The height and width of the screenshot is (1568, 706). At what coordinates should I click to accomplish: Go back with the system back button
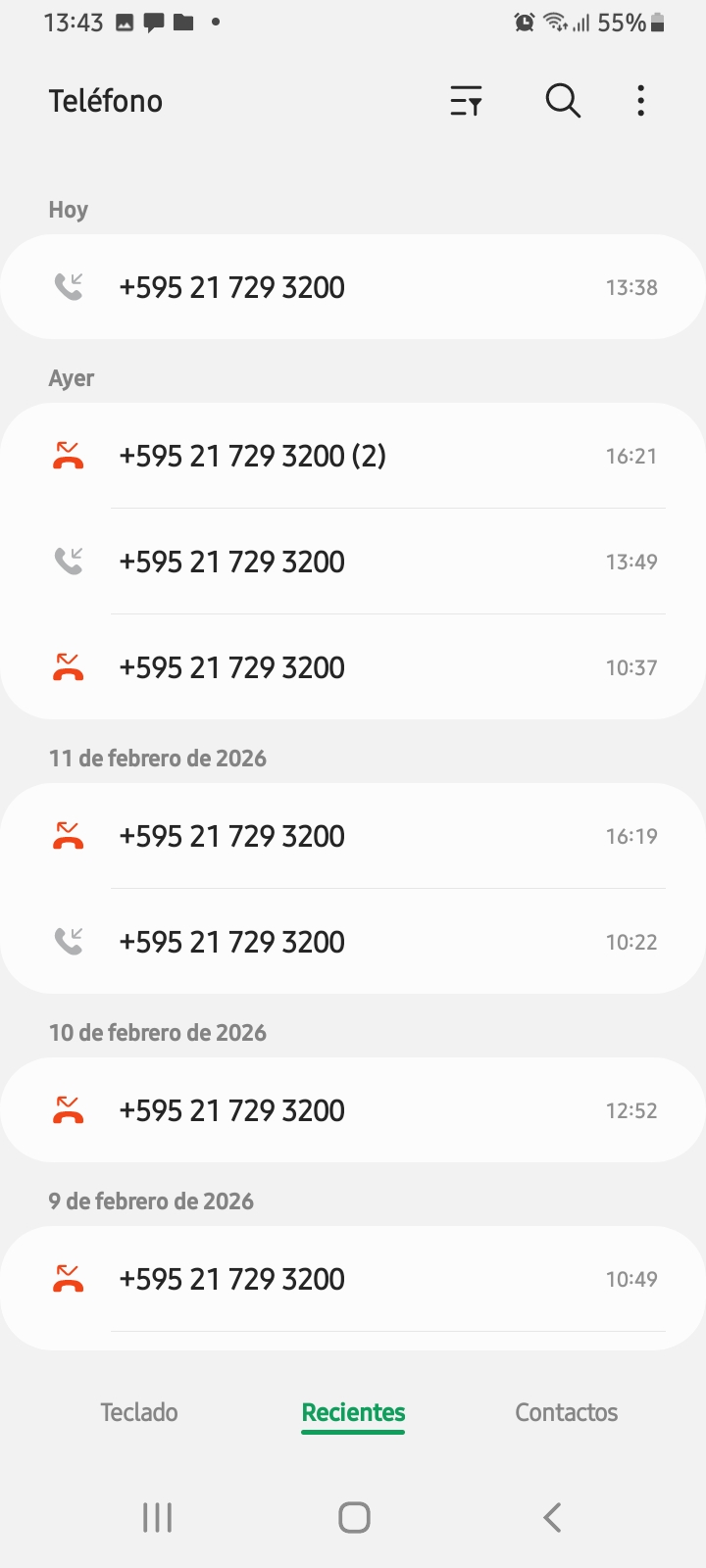click(x=552, y=1518)
